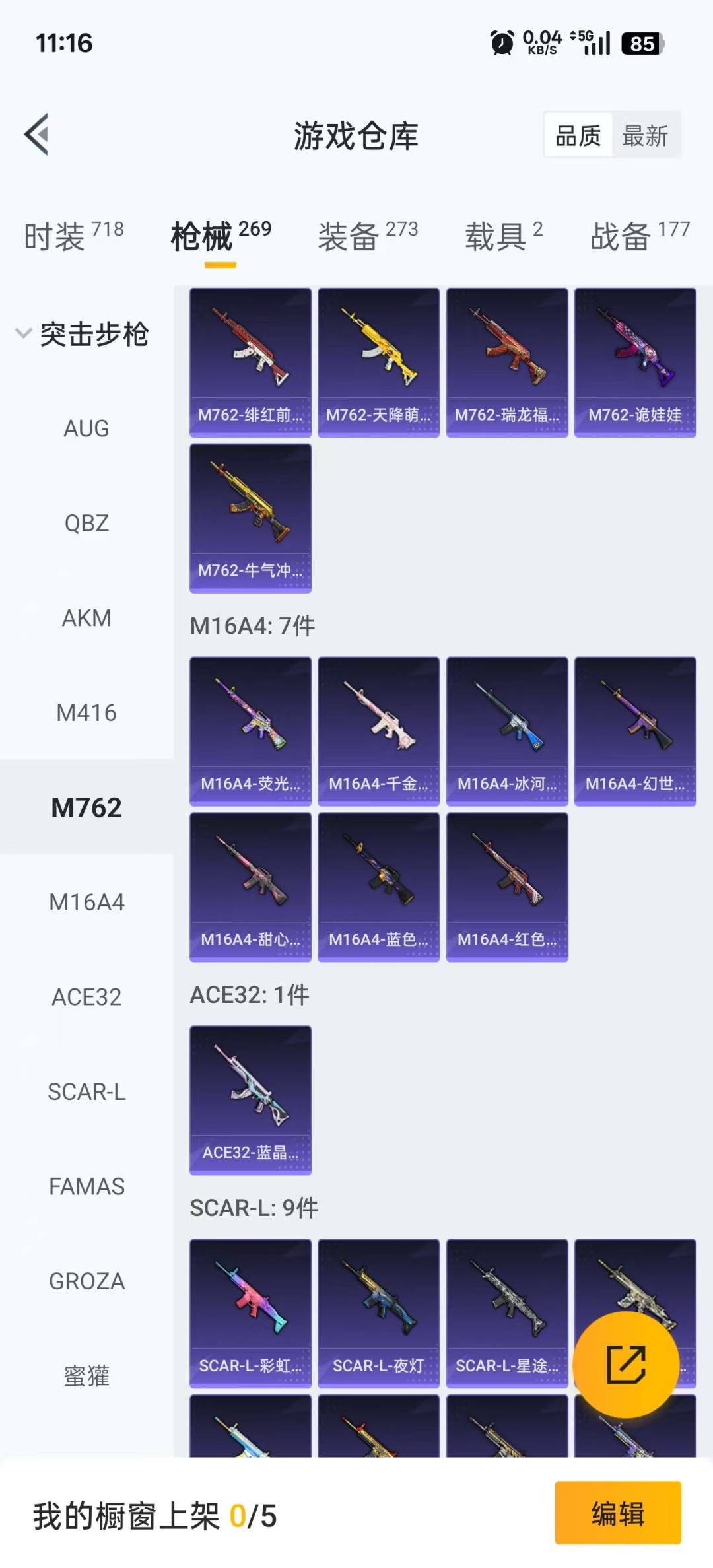Select M416 in the sidebar
The image size is (713, 1568).
pyautogui.click(x=86, y=713)
